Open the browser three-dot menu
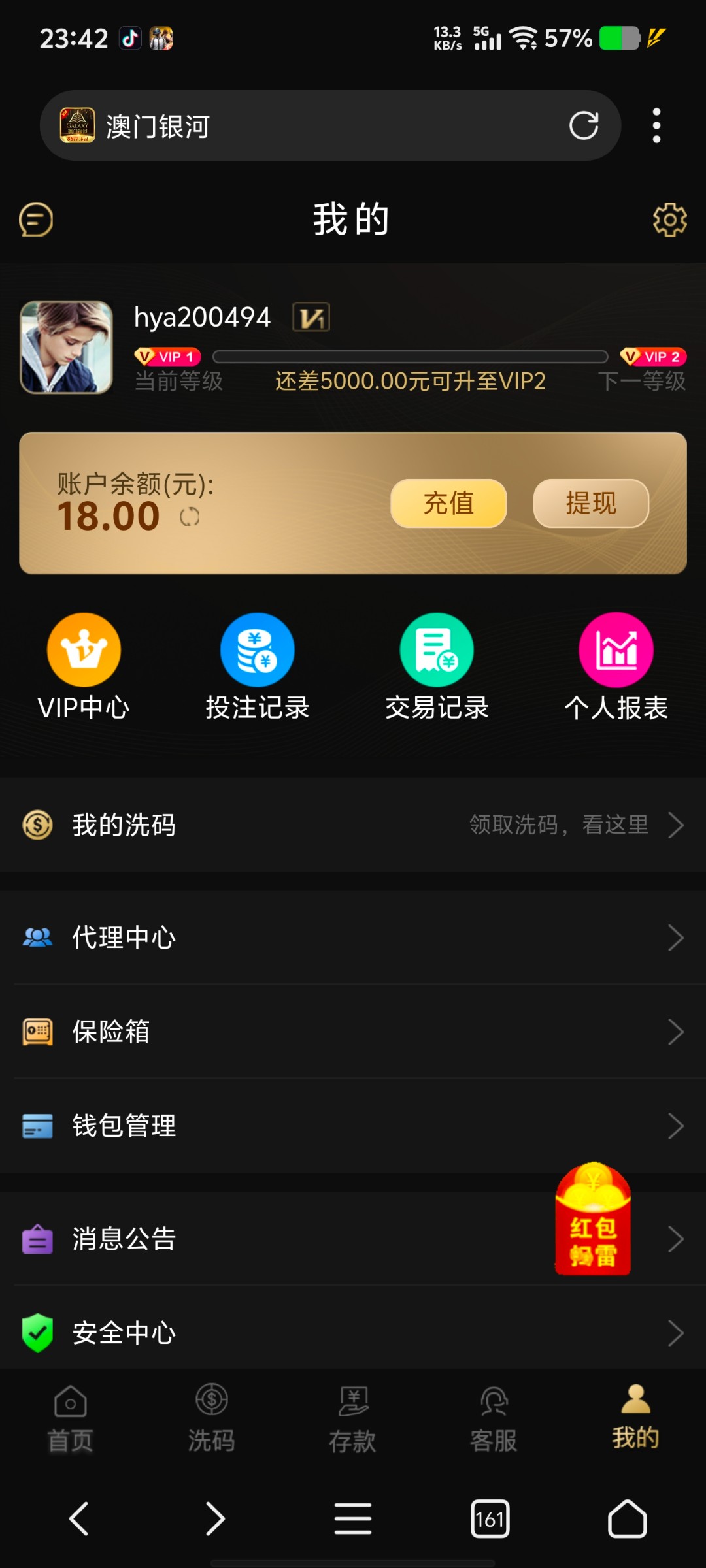Image resolution: width=706 pixels, height=1568 pixels. 656,125
